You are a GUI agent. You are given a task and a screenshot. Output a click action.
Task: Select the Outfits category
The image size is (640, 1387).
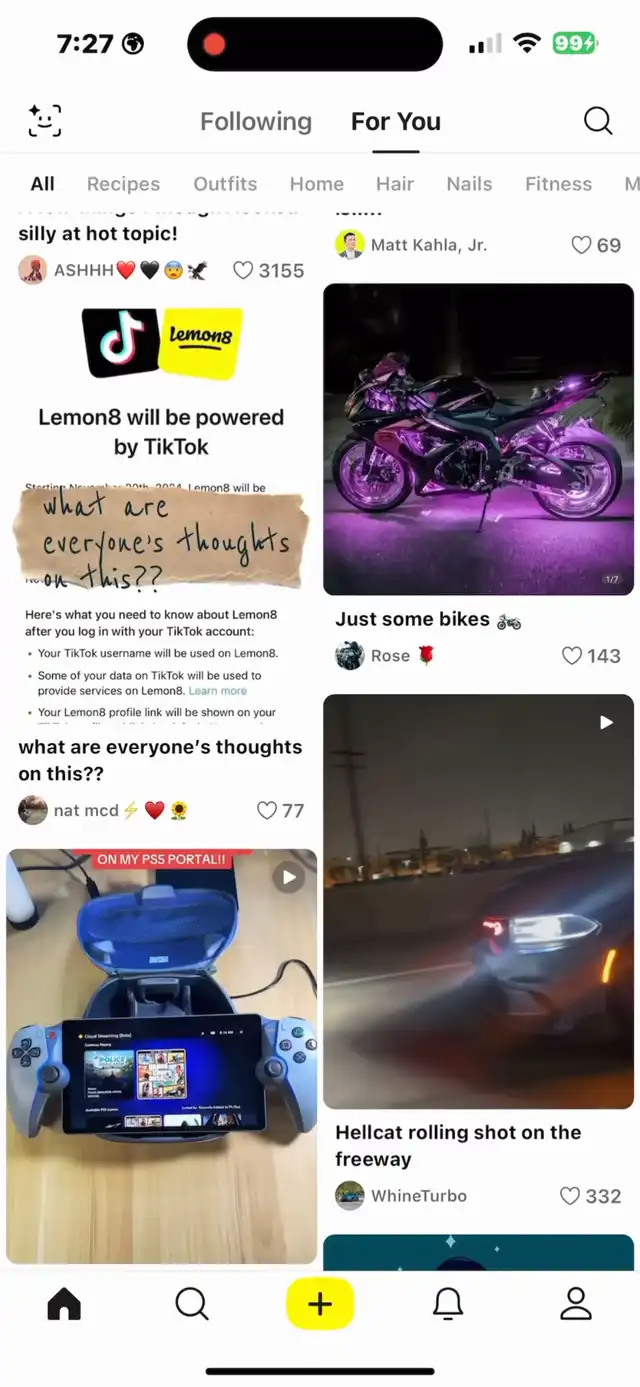(225, 184)
